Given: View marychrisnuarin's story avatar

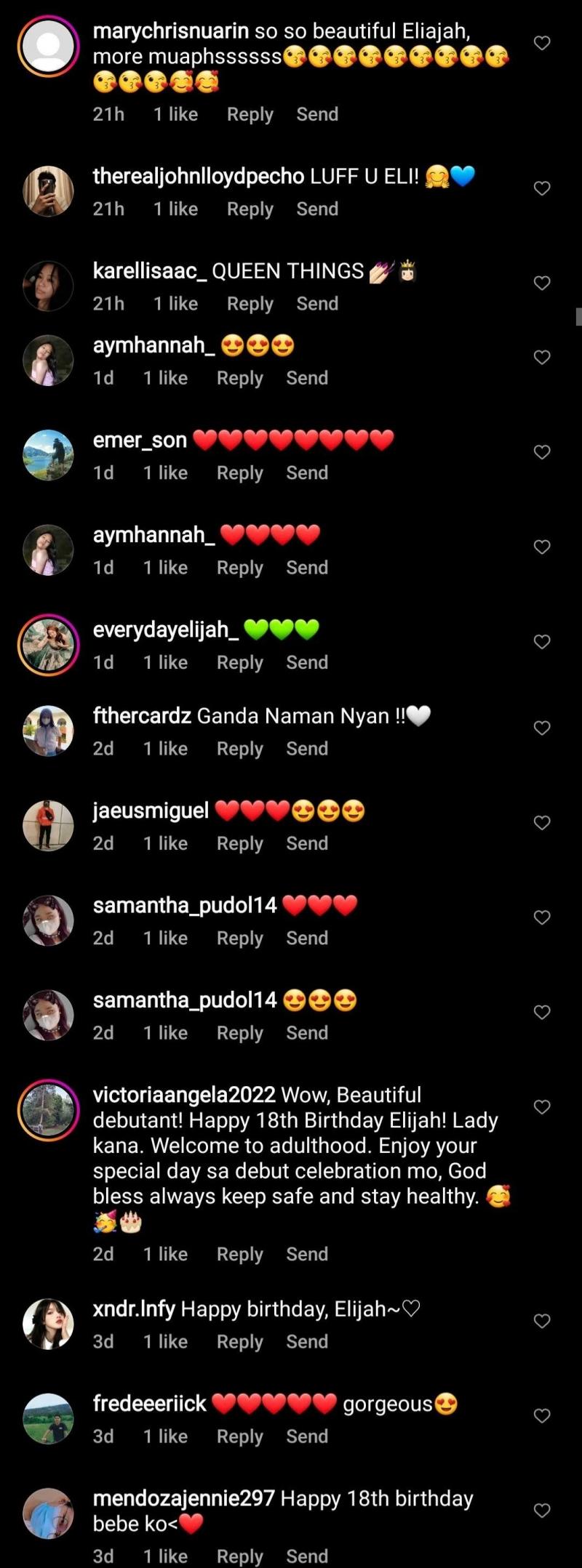Looking at the screenshot, I should click(48, 46).
